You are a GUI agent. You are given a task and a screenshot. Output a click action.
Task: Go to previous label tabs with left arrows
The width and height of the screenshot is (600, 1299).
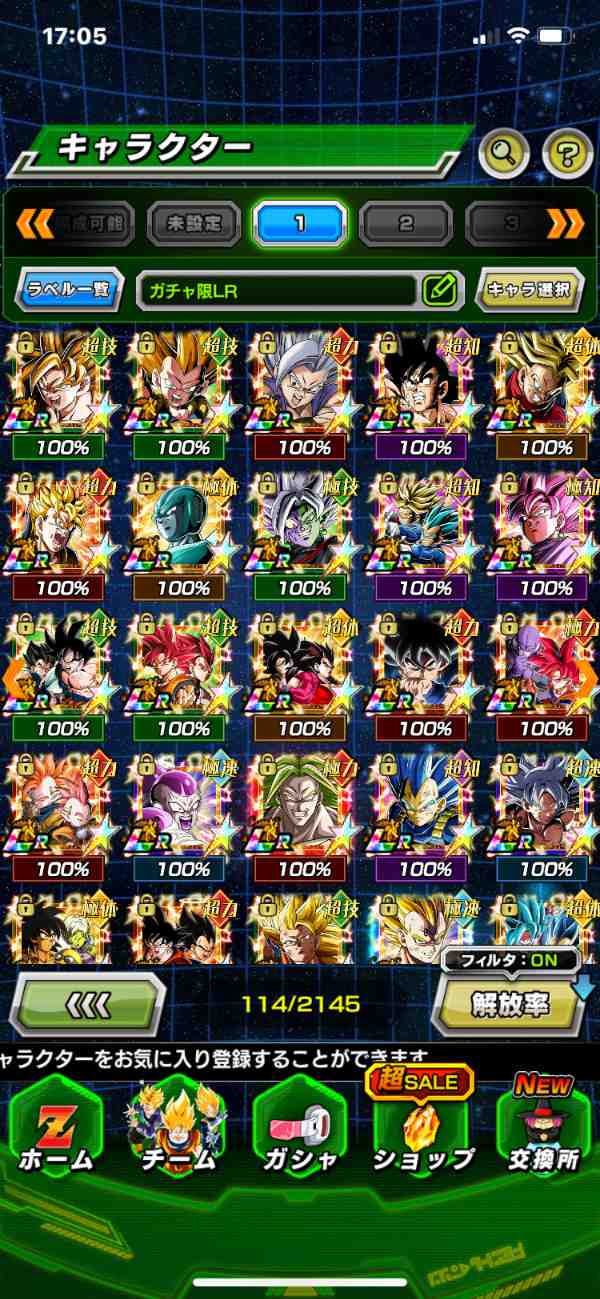click(x=35, y=224)
